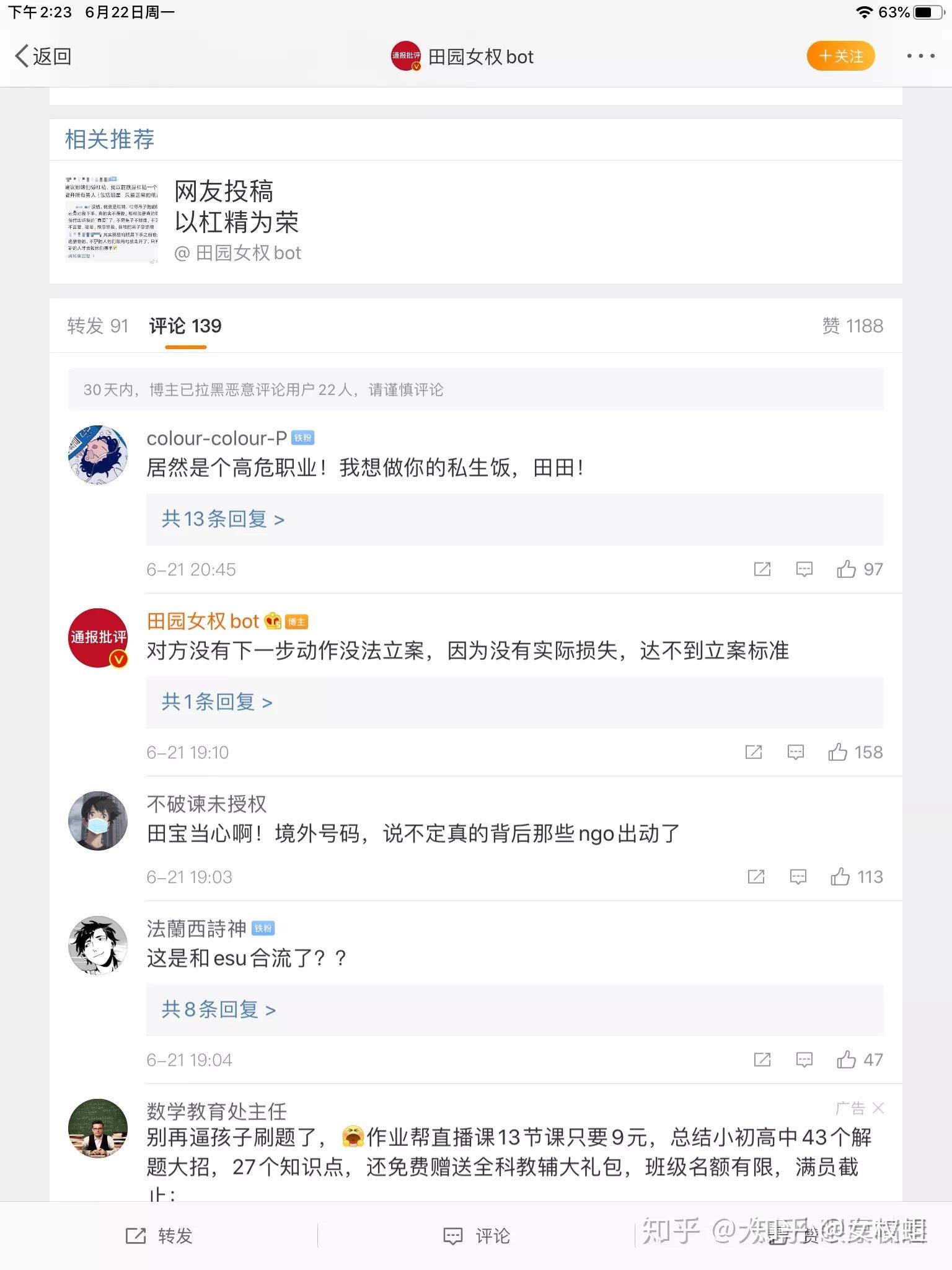Screen dimensions: 952x1270
Task: Show the 赞 1188 likes list
Action: point(852,326)
